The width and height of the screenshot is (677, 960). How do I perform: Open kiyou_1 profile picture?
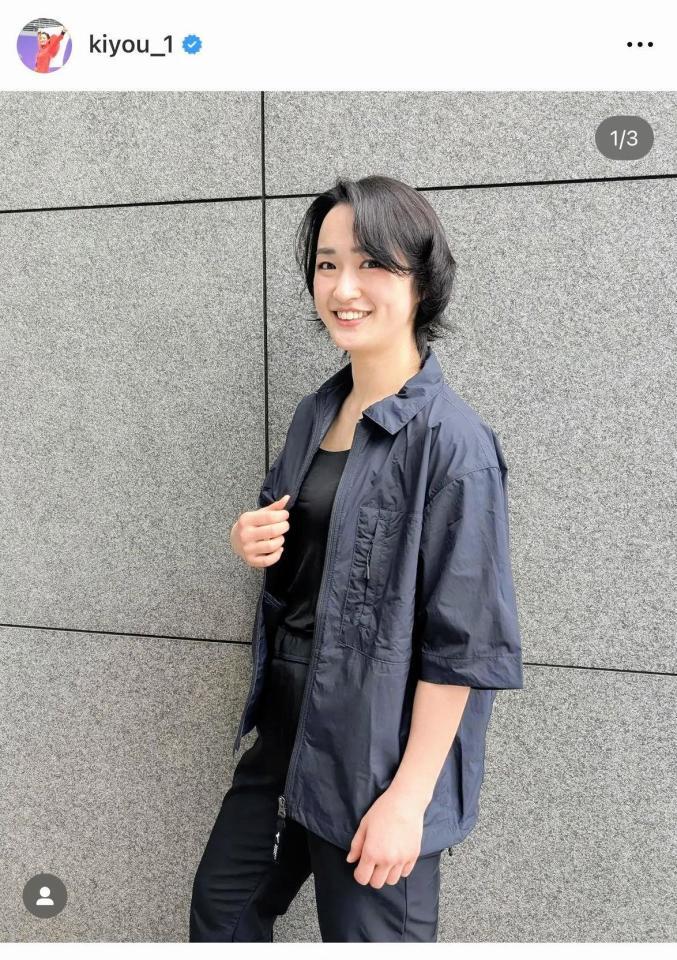click(44, 45)
